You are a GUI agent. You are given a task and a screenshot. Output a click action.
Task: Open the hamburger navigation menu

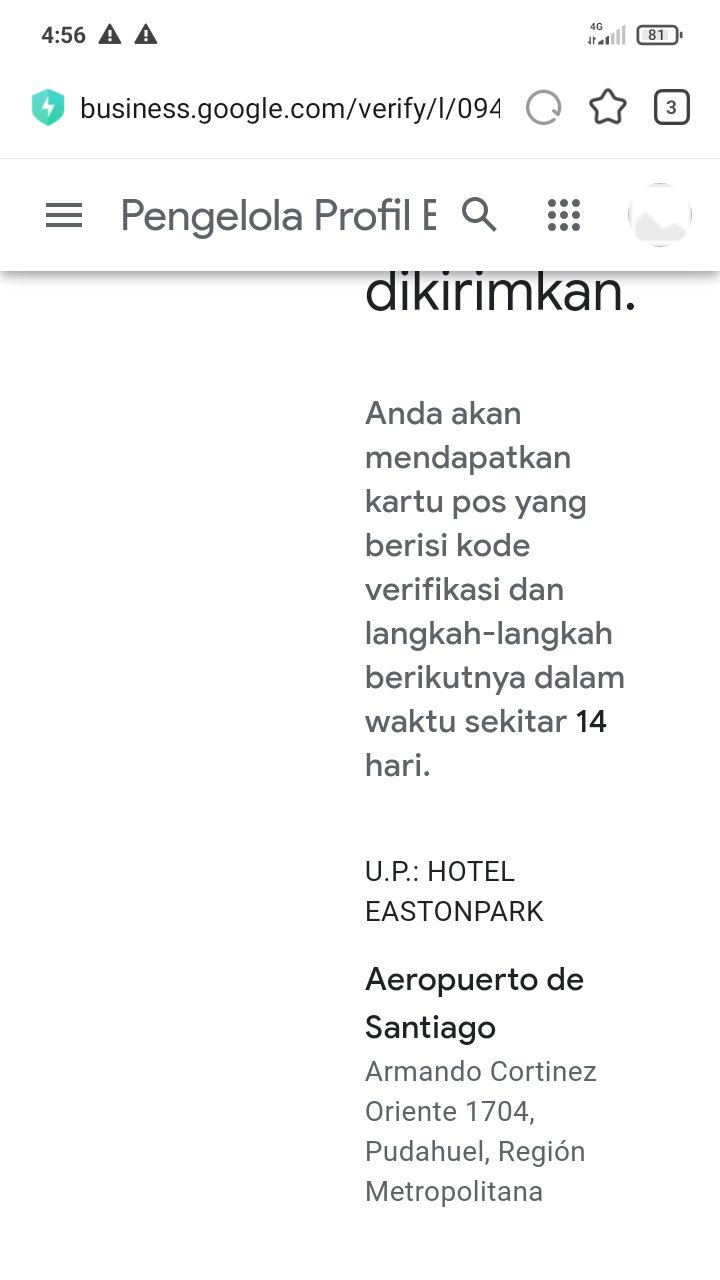tap(64, 215)
